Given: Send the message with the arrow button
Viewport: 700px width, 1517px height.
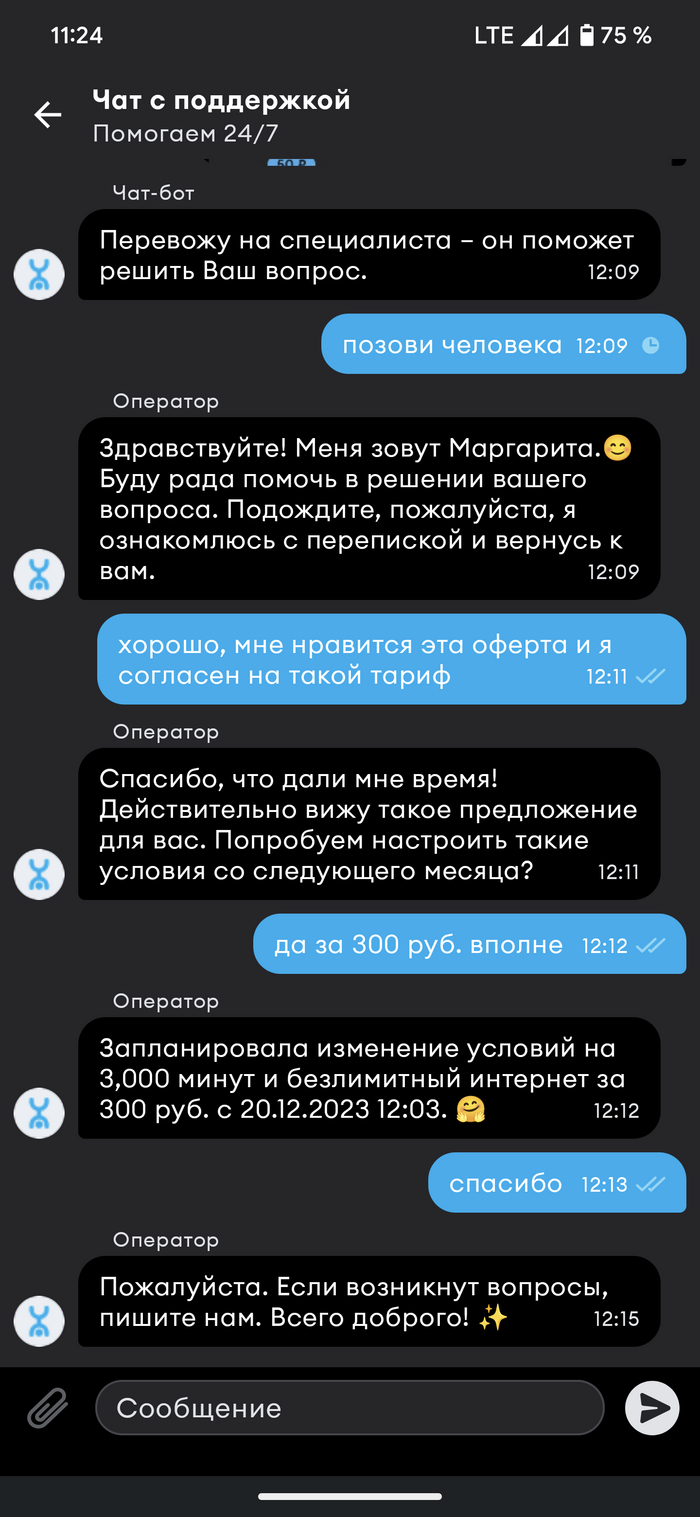Looking at the screenshot, I should pos(652,1408).
